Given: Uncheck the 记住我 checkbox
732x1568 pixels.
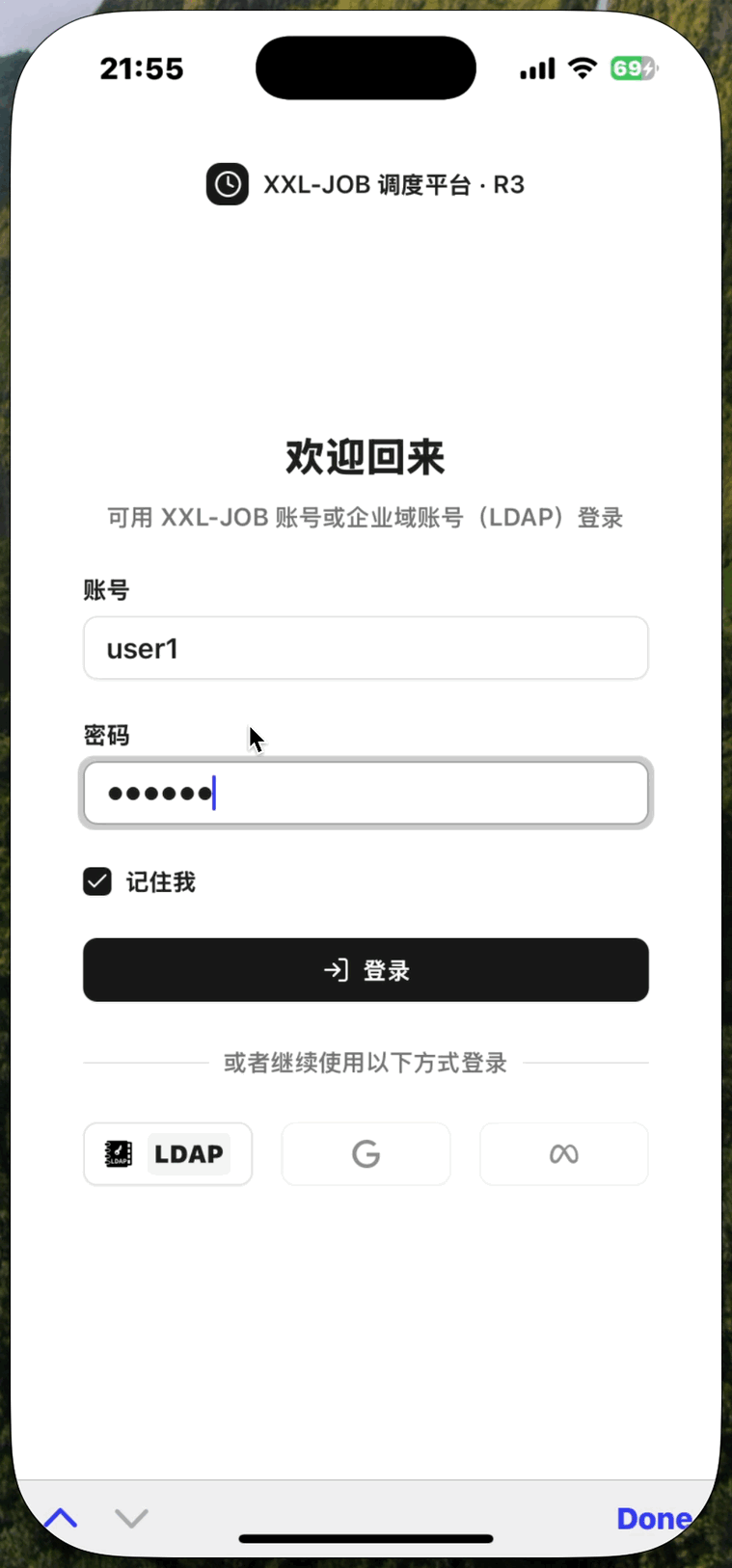Looking at the screenshot, I should click(97, 881).
